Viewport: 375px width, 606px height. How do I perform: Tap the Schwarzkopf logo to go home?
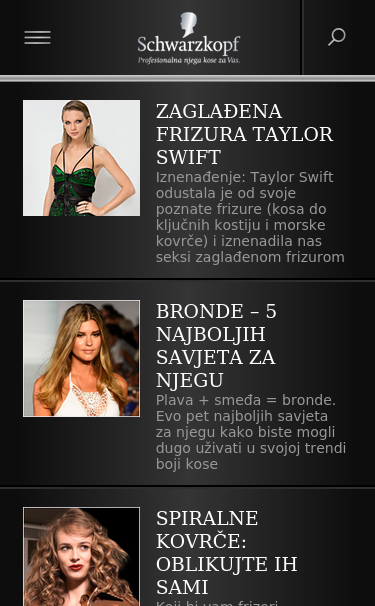pyautogui.click(x=189, y=38)
